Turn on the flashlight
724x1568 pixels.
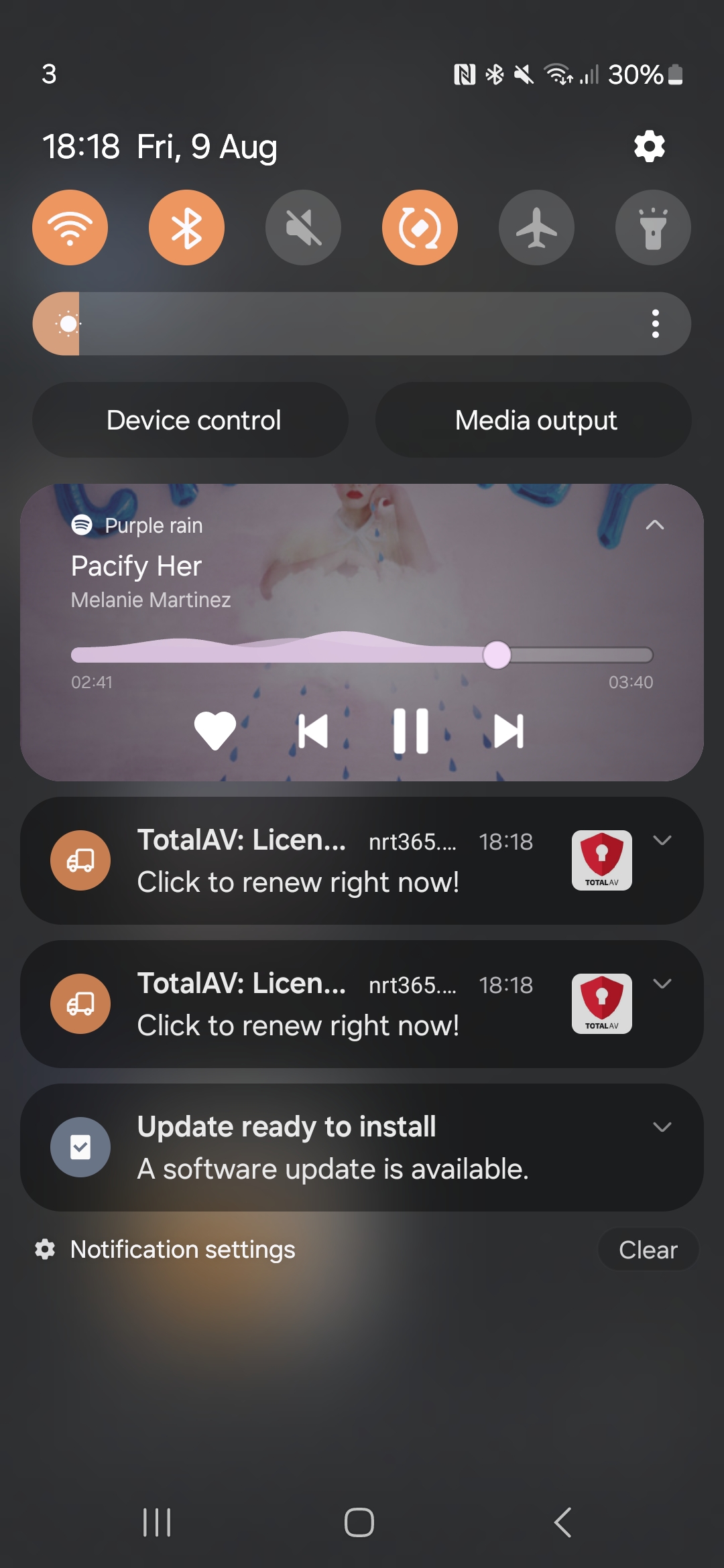(x=652, y=228)
